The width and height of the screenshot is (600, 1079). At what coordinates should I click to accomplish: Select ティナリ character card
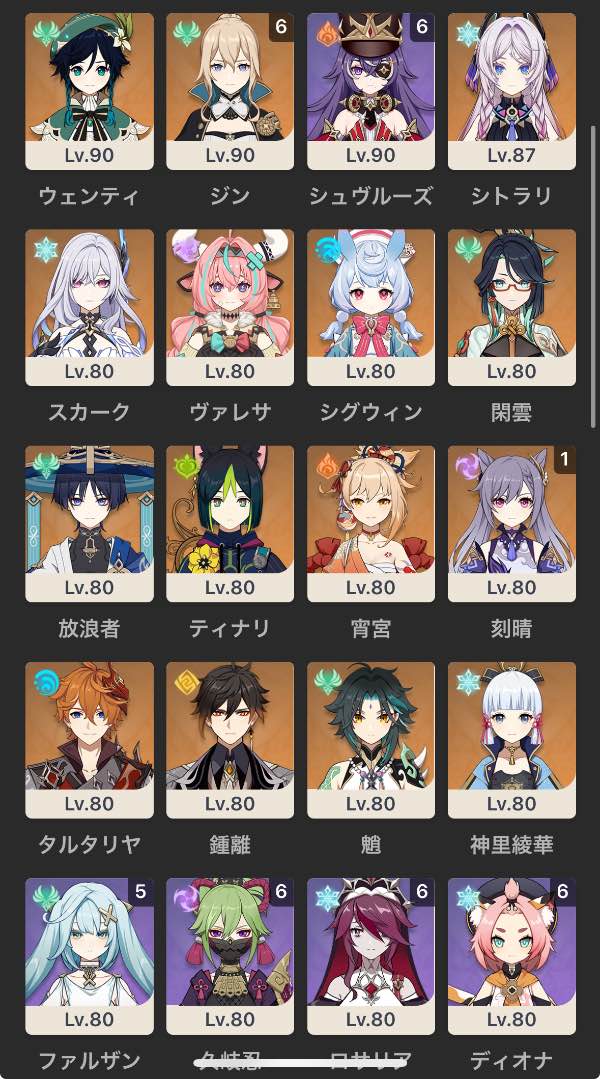pyautogui.click(x=230, y=523)
